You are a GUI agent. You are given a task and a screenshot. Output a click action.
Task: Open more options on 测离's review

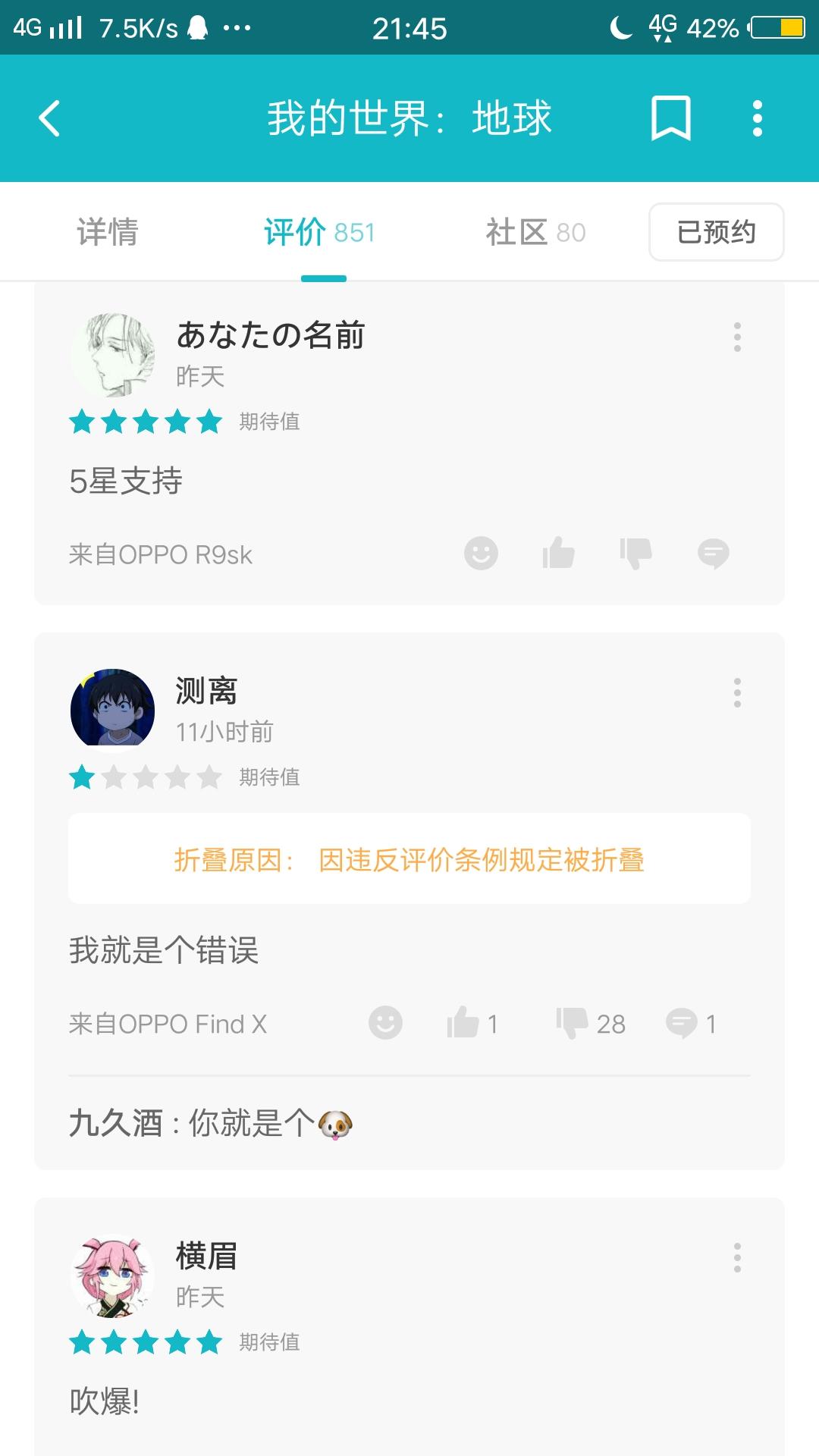pos(737,693)
